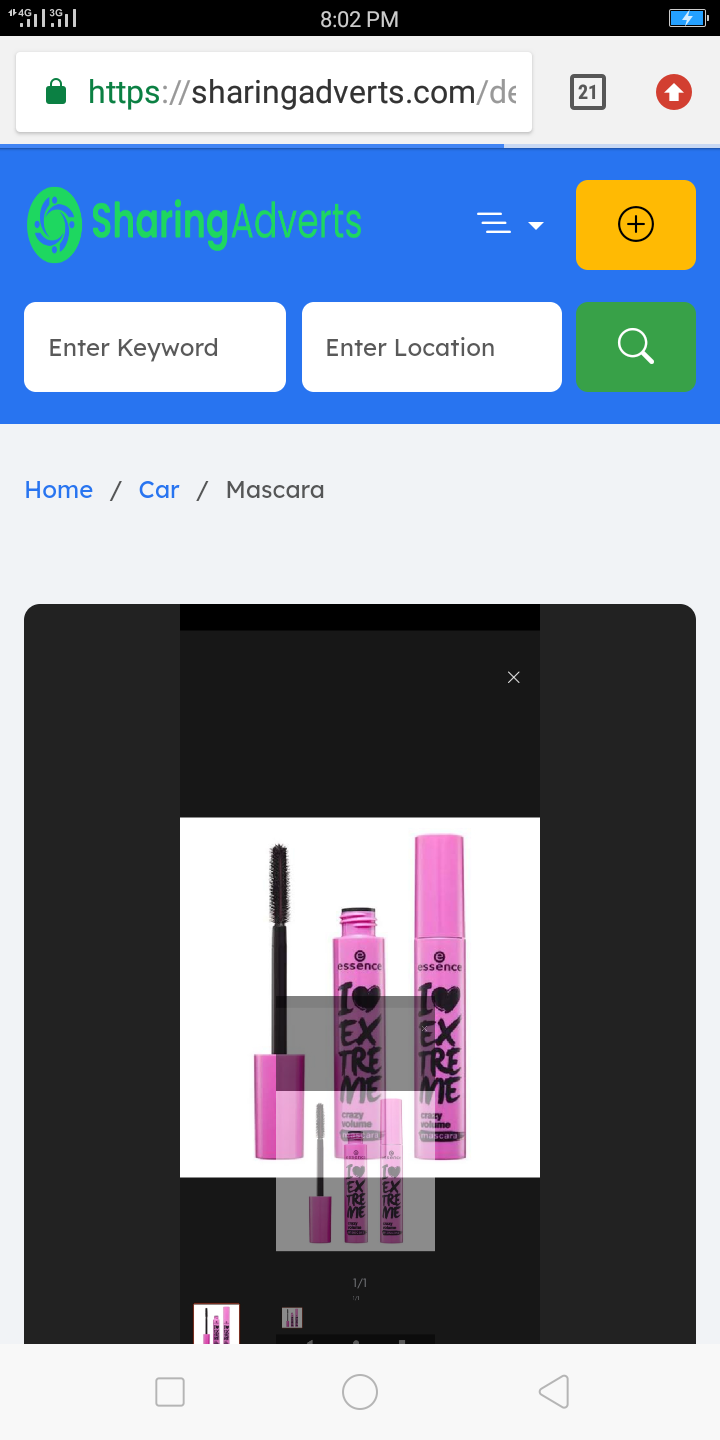
Task: Close the image viewer with the X
Action: 514,677
